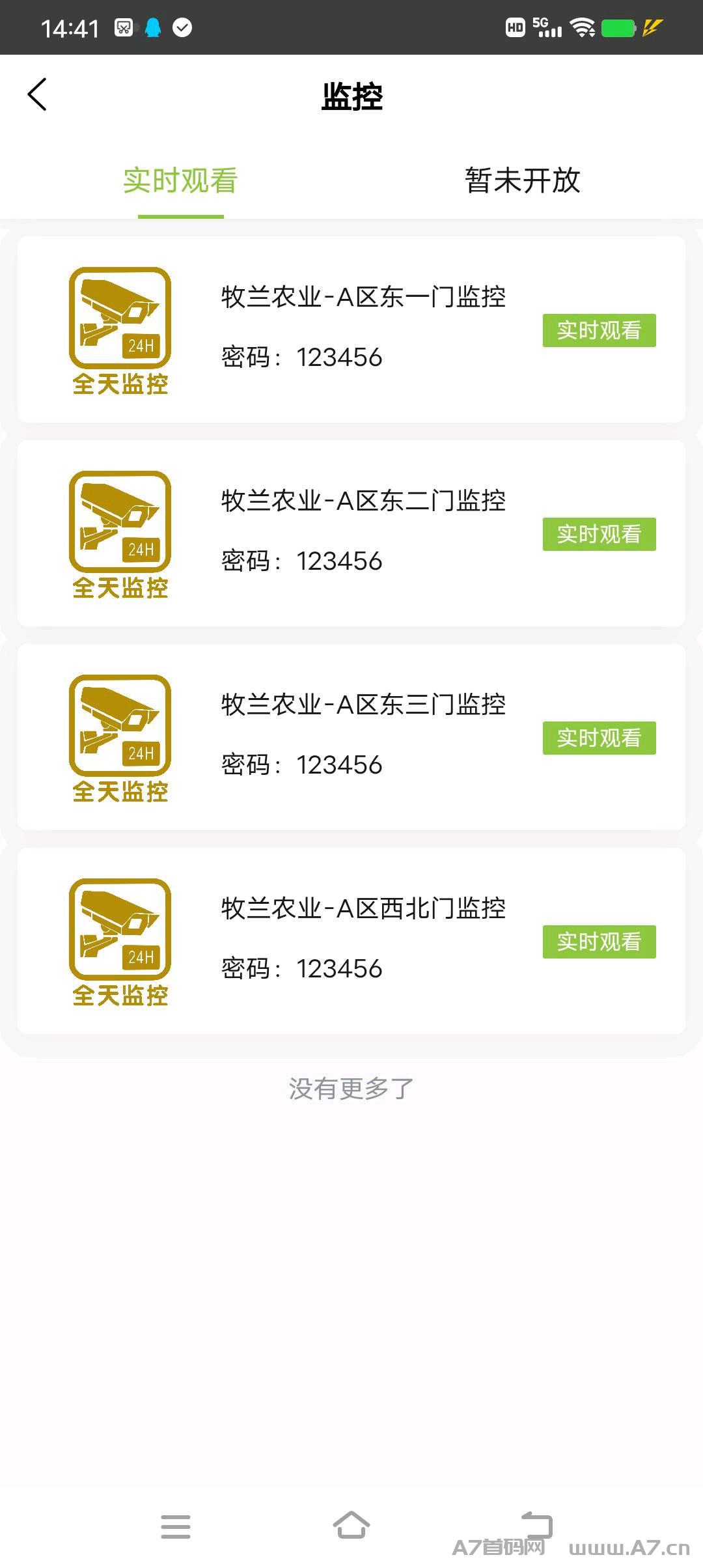Open recent apps from navigation bar

(x=176, y=1526)
